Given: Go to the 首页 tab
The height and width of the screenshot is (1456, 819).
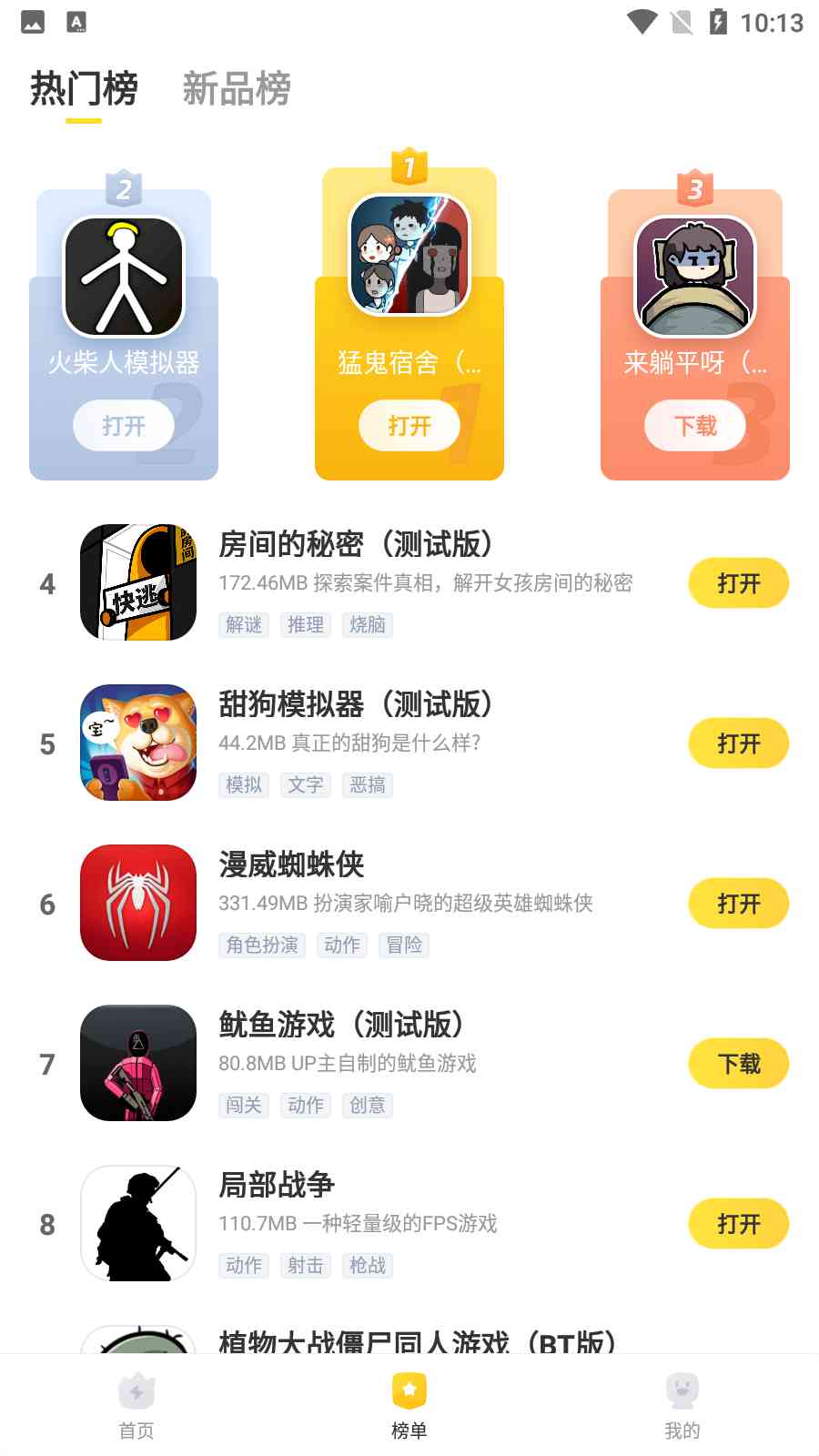Looking at the screenshot, I should [136, 1406].
